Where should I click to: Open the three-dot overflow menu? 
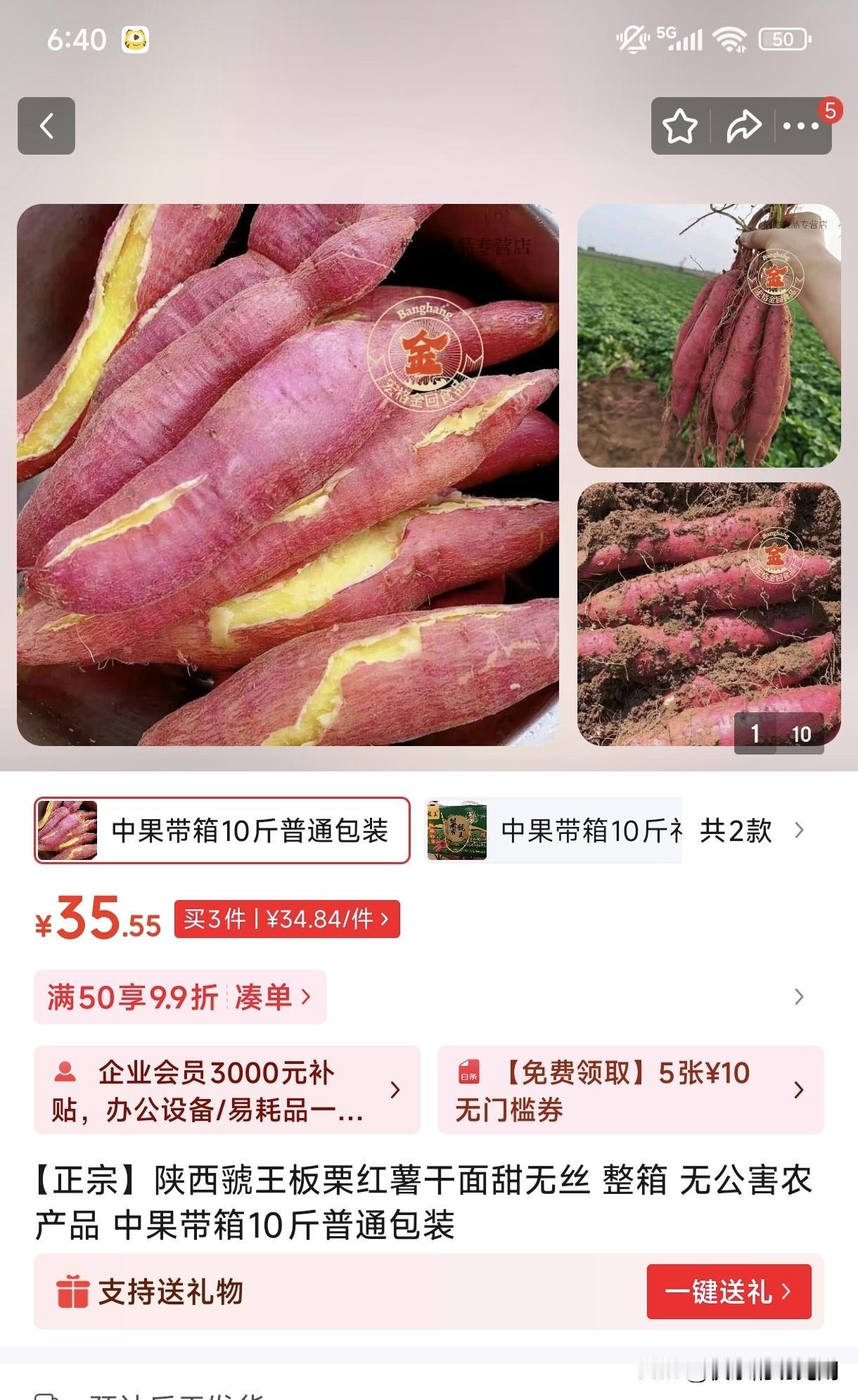(801, 127)
